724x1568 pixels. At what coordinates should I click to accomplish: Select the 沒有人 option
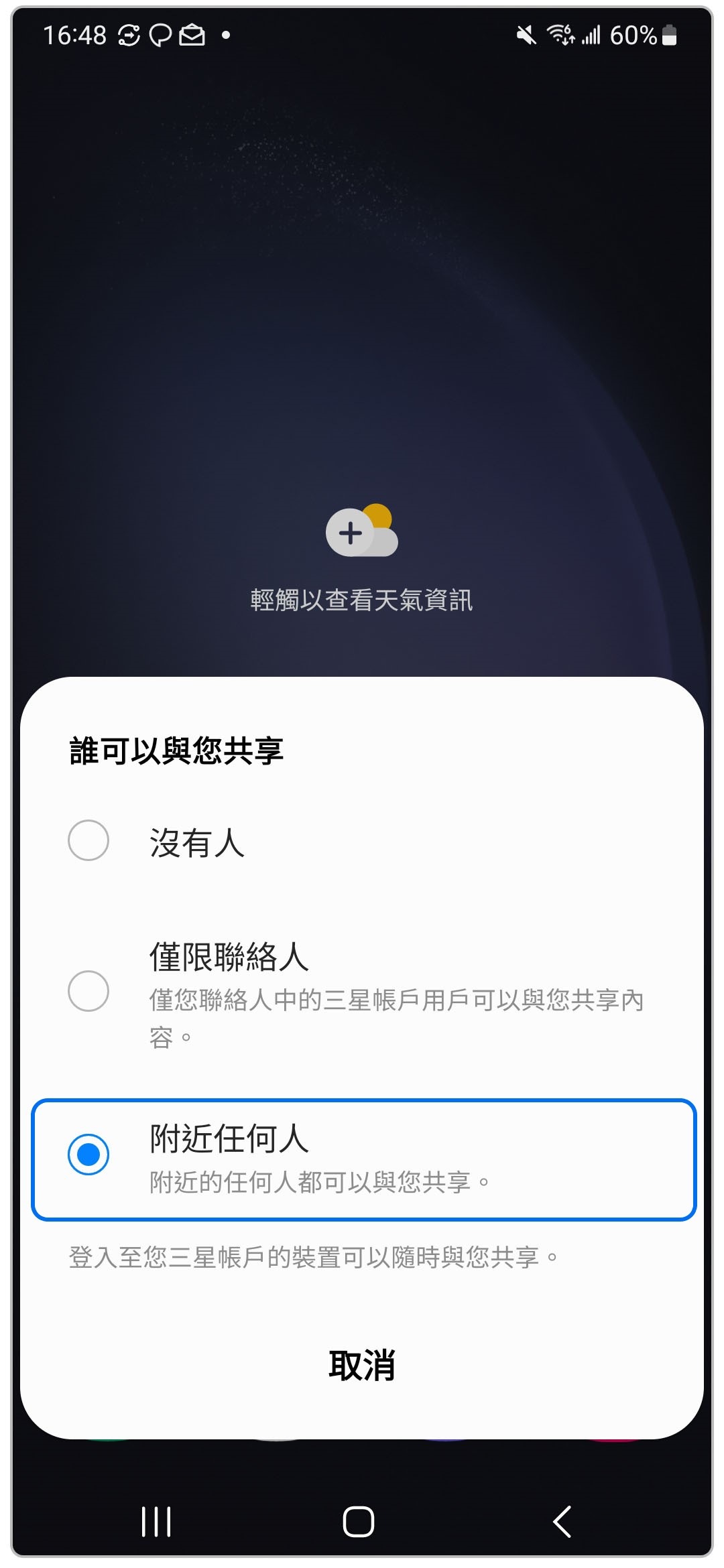(x=88, y=840)
